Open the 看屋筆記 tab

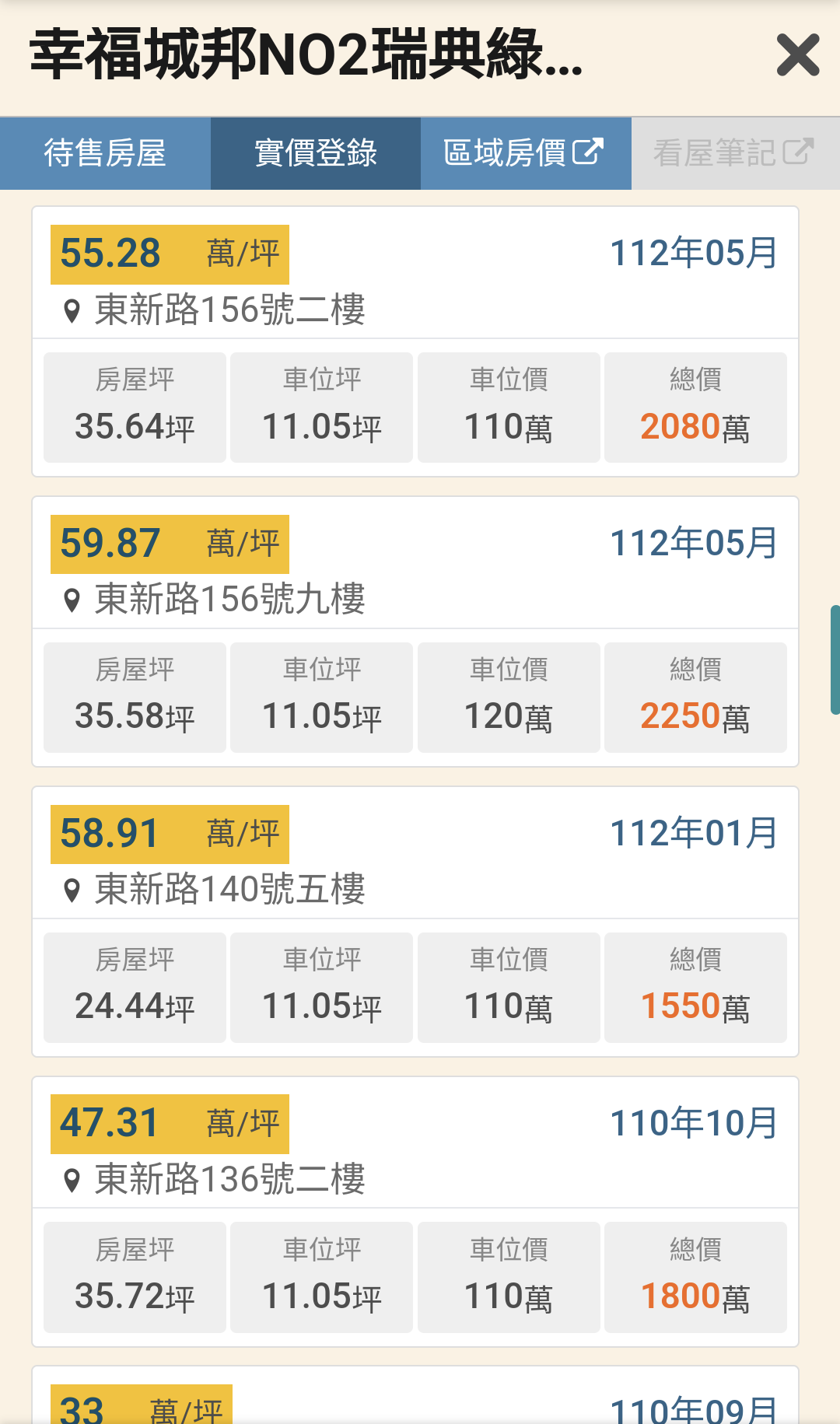pos(734,153)
